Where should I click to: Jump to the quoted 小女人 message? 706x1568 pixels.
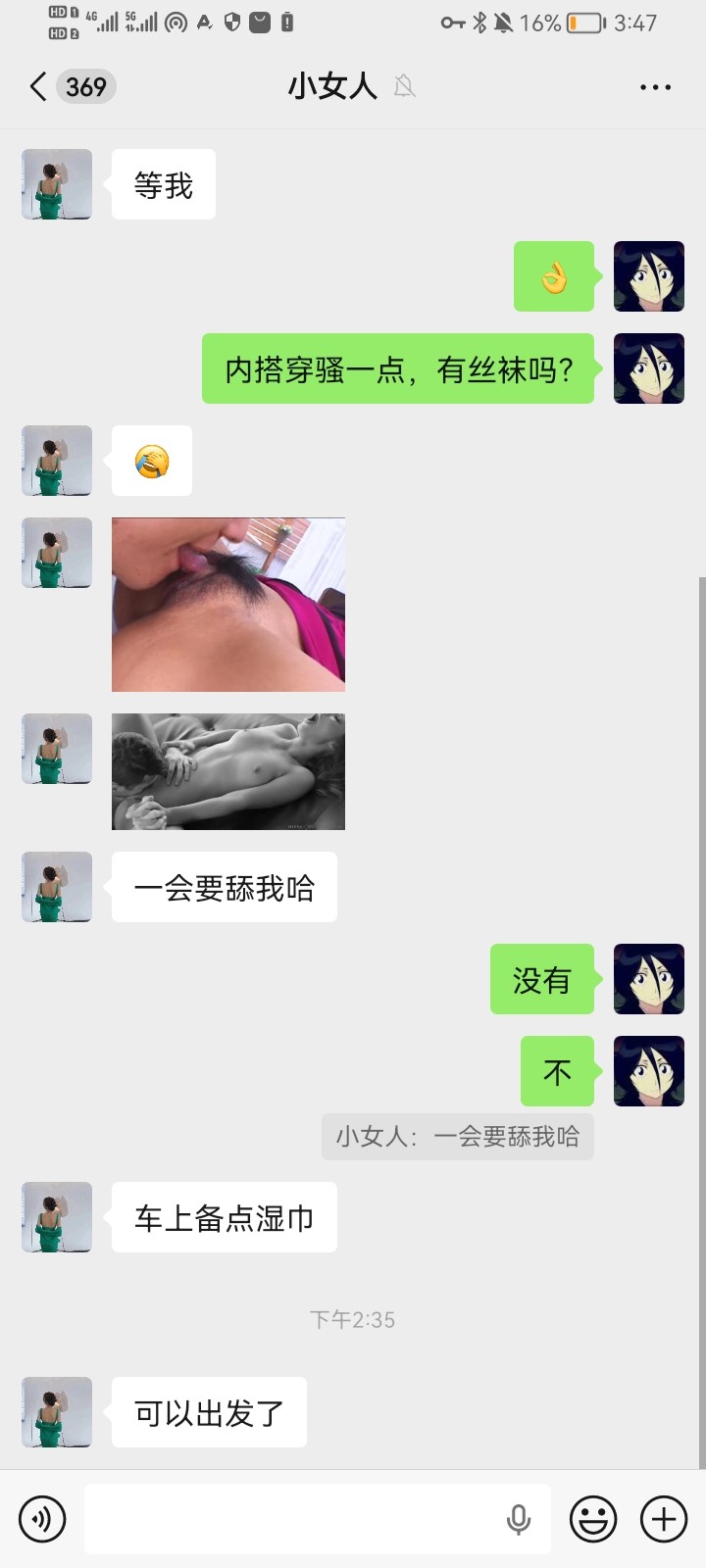coord(458,1137)
